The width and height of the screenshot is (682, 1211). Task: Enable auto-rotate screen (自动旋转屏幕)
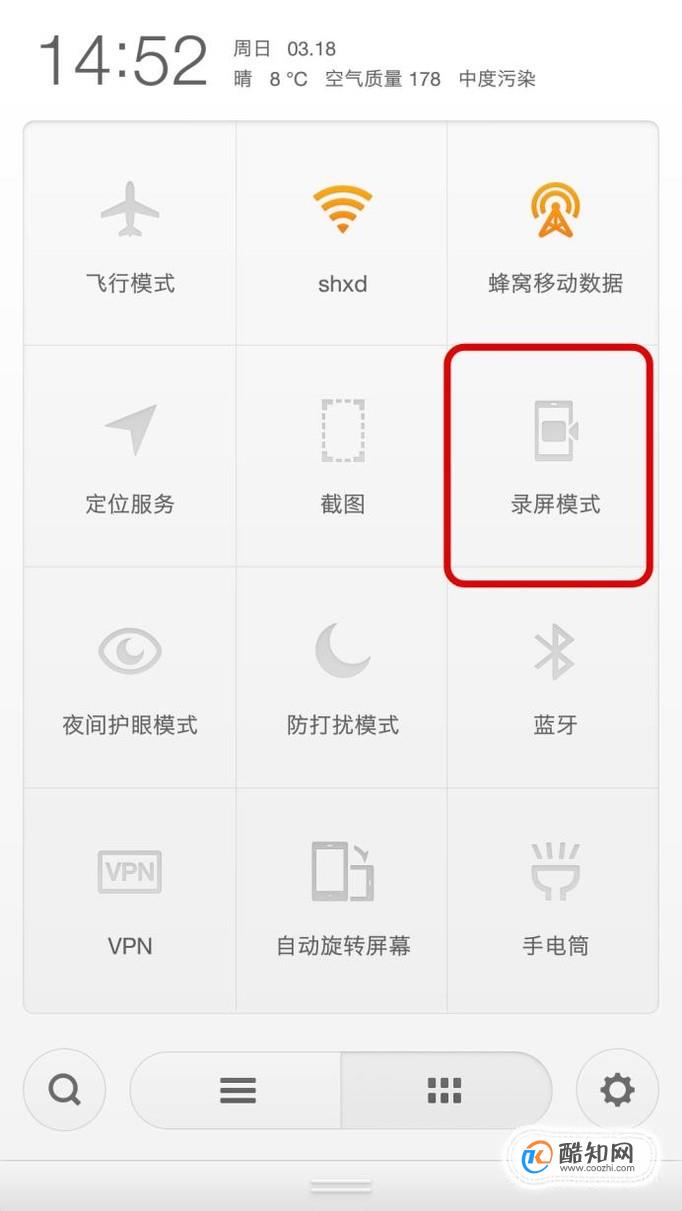342,898
